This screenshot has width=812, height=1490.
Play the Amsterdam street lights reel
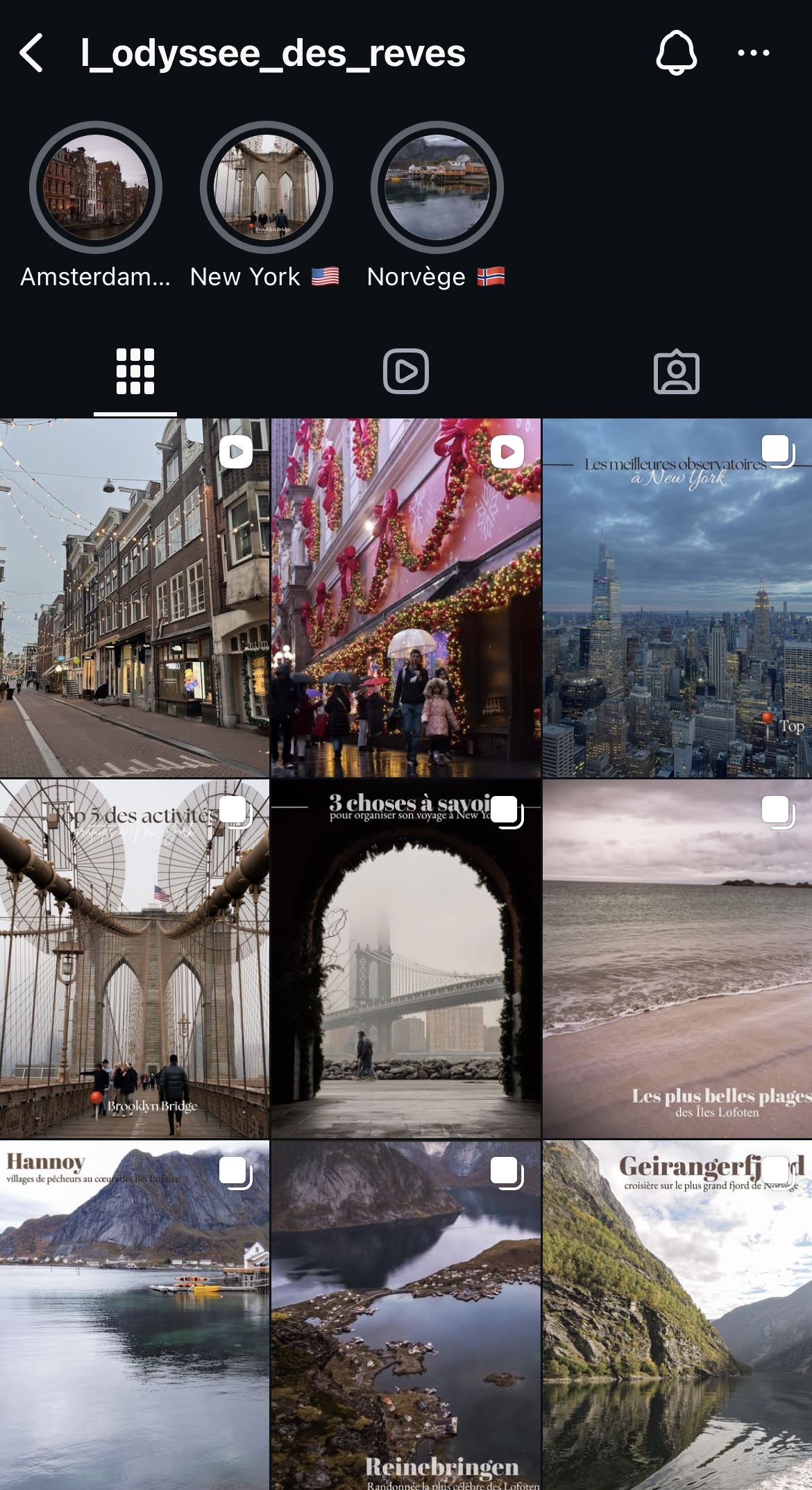pos(135,598)
